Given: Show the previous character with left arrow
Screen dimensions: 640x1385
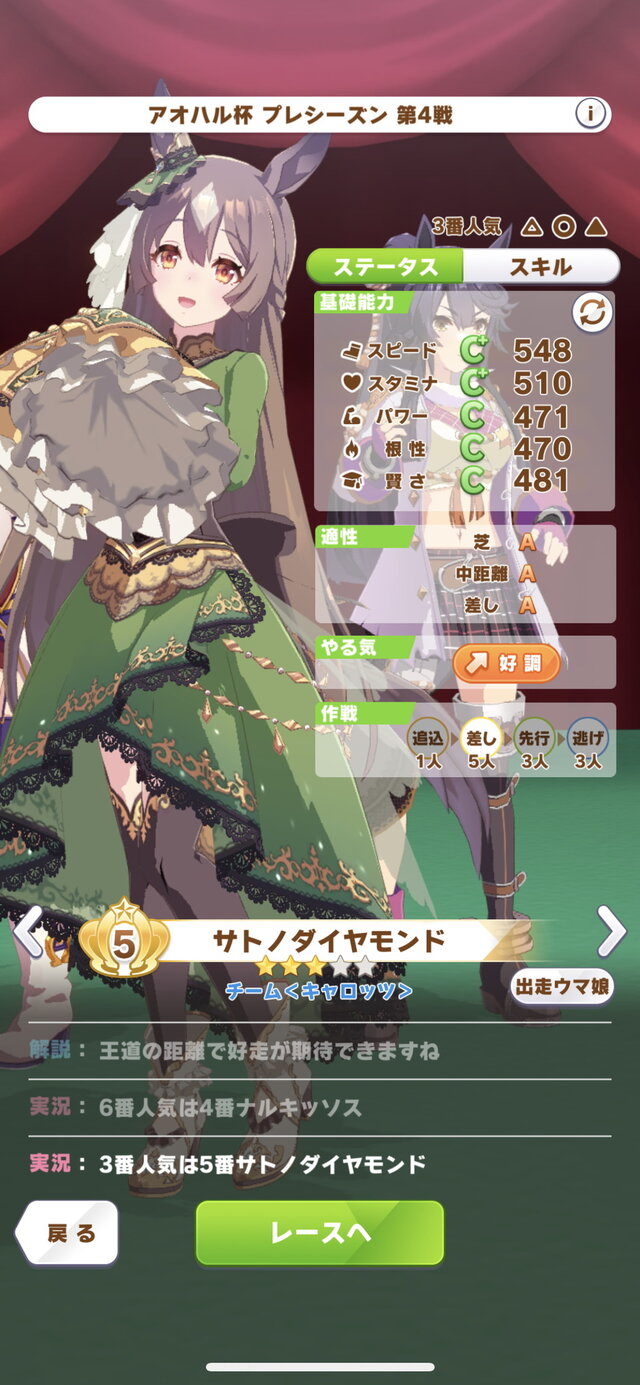Looking at the screenshot, I should (28, 932).
